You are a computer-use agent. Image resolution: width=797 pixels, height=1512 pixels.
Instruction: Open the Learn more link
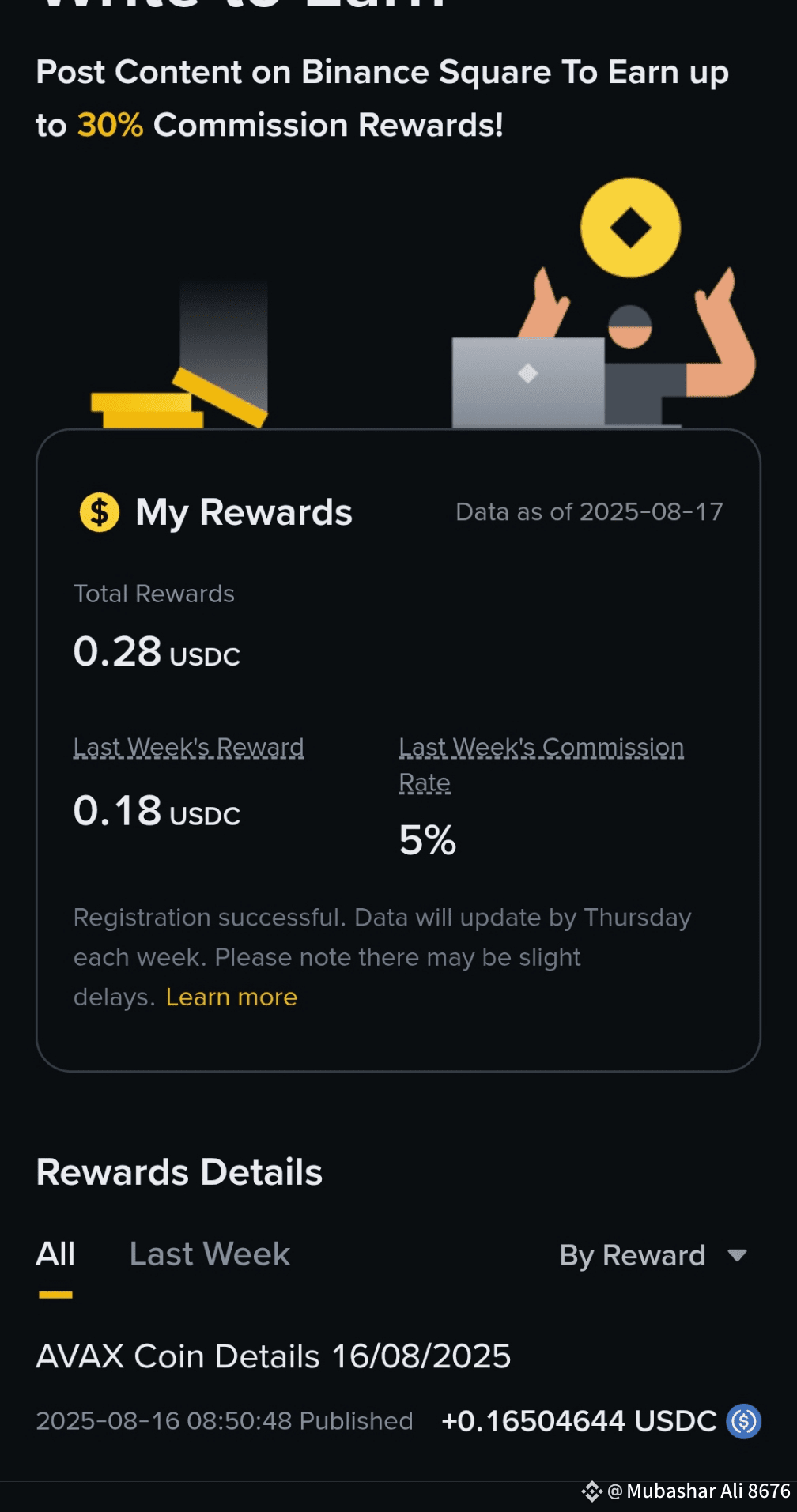[231, 997]
